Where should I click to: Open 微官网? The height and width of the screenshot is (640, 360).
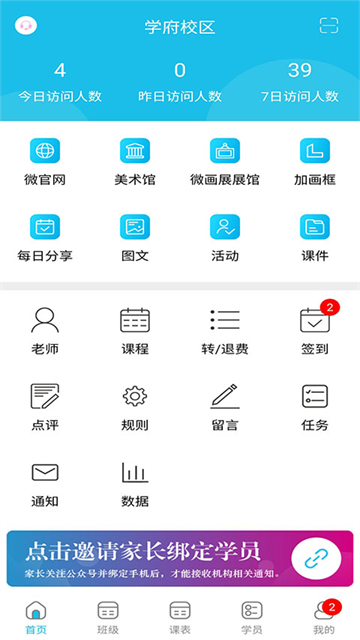point(45,162)
